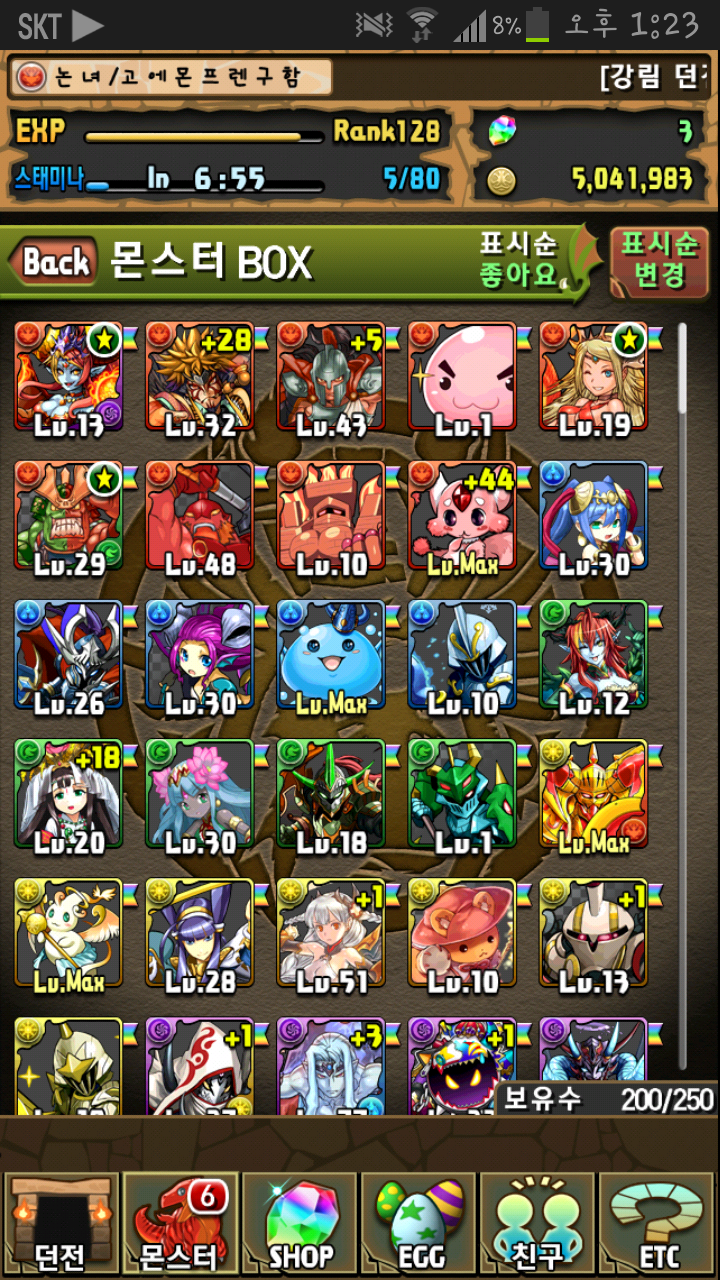Tap the Back button
Viewport: 720px width, 1280px height.
click(x=55, y=263)
